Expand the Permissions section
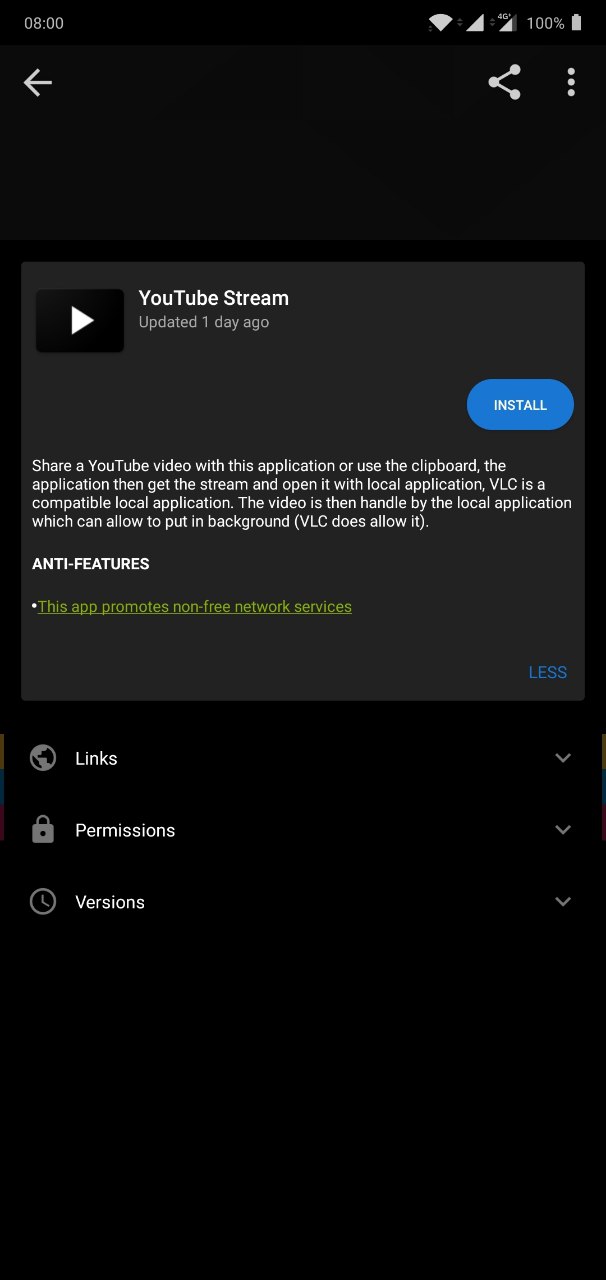This screenshot has width=606, height=1280. 302,830
